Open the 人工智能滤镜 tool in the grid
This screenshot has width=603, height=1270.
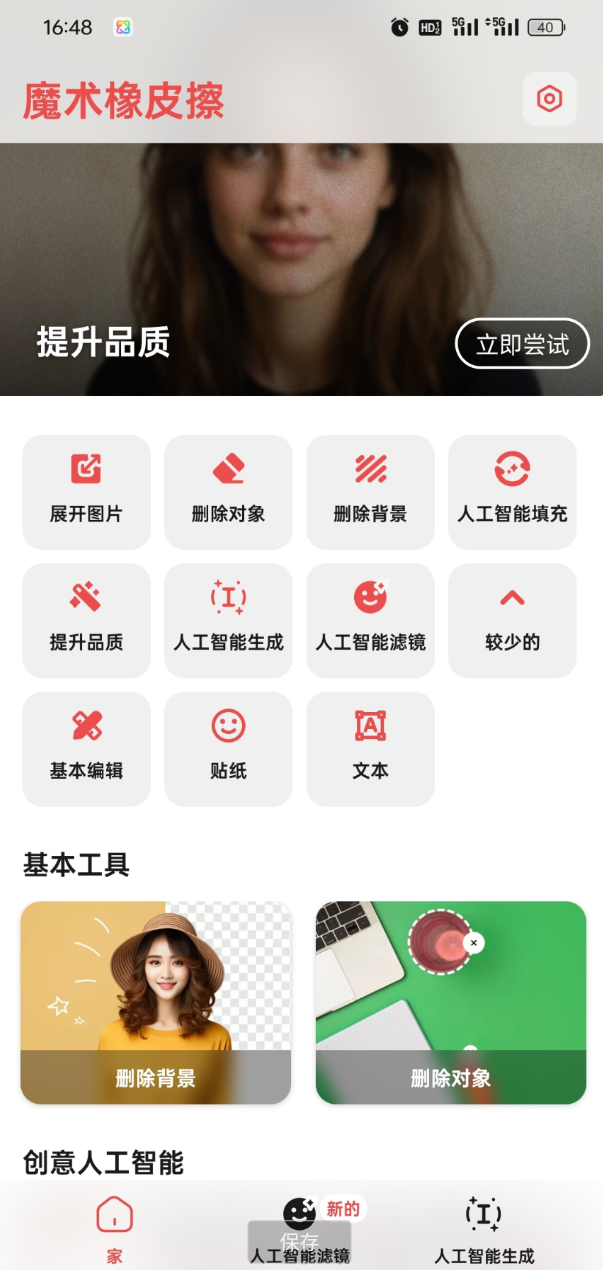click(x=370, y=619)
